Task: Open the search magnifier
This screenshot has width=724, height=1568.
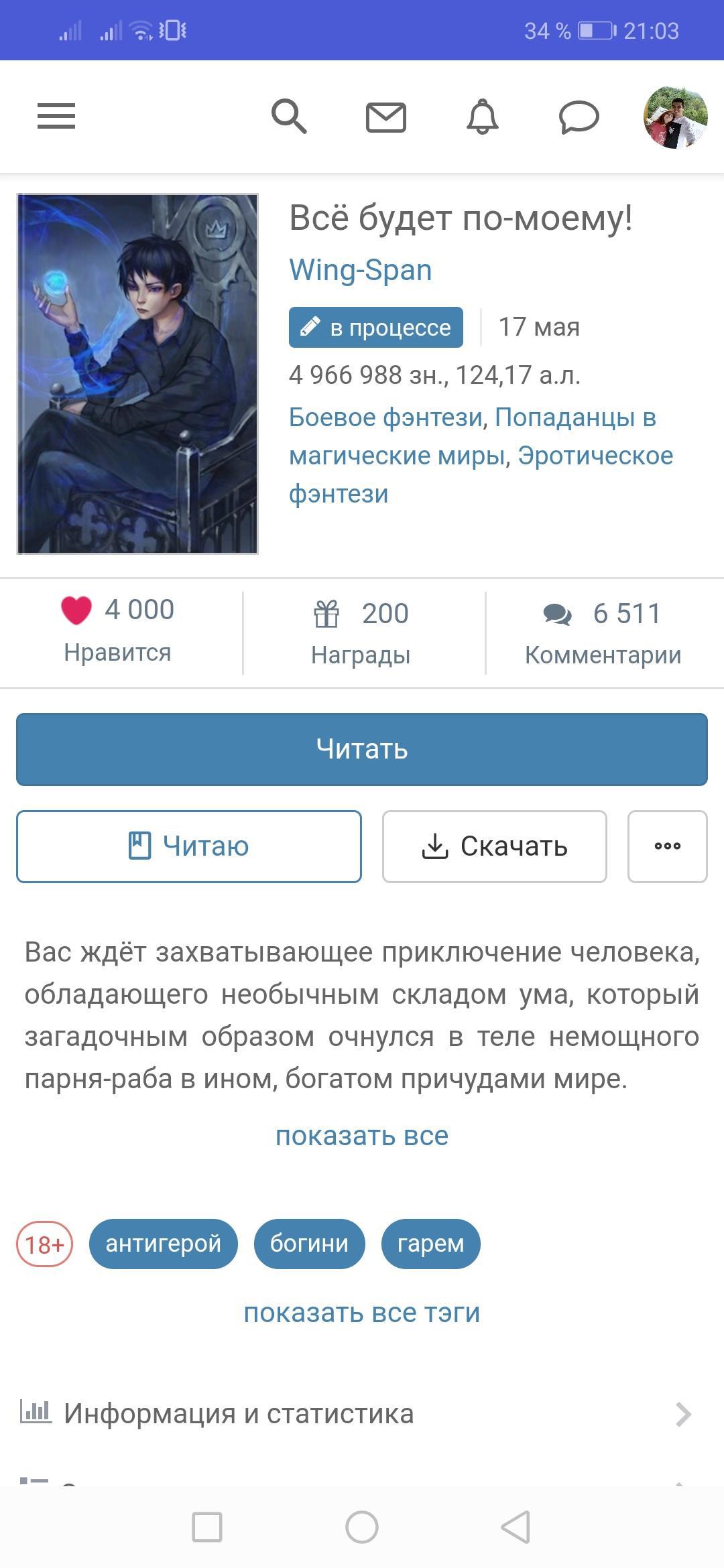Action: coord(289,117)
